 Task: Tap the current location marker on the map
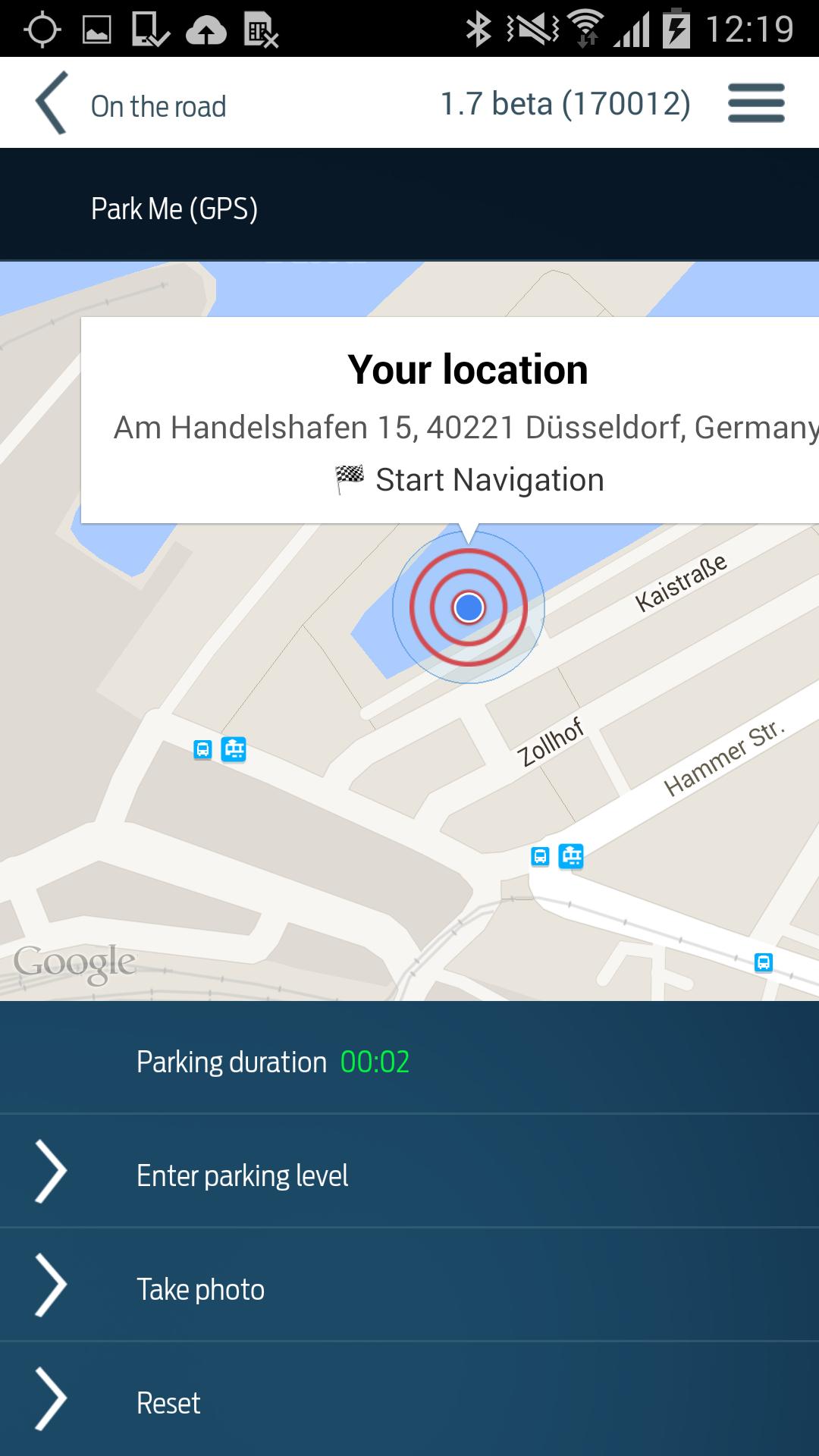pos(469,607)
